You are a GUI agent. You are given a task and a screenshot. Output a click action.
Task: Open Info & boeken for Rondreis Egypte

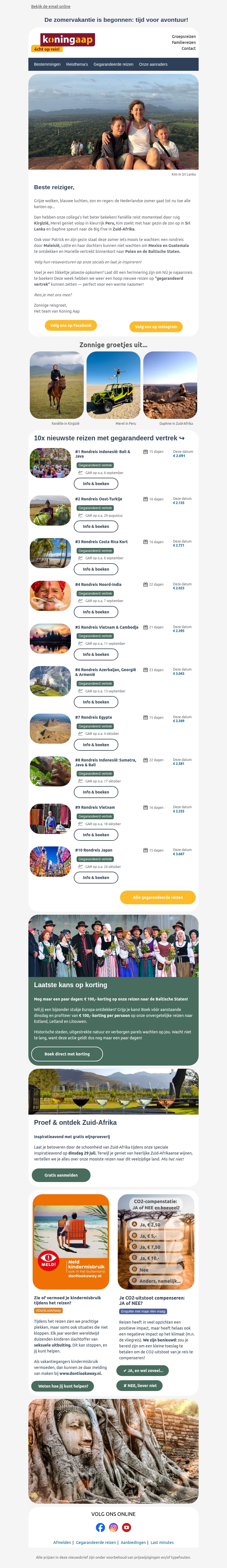pyautogui.click(x=96, y=744)
